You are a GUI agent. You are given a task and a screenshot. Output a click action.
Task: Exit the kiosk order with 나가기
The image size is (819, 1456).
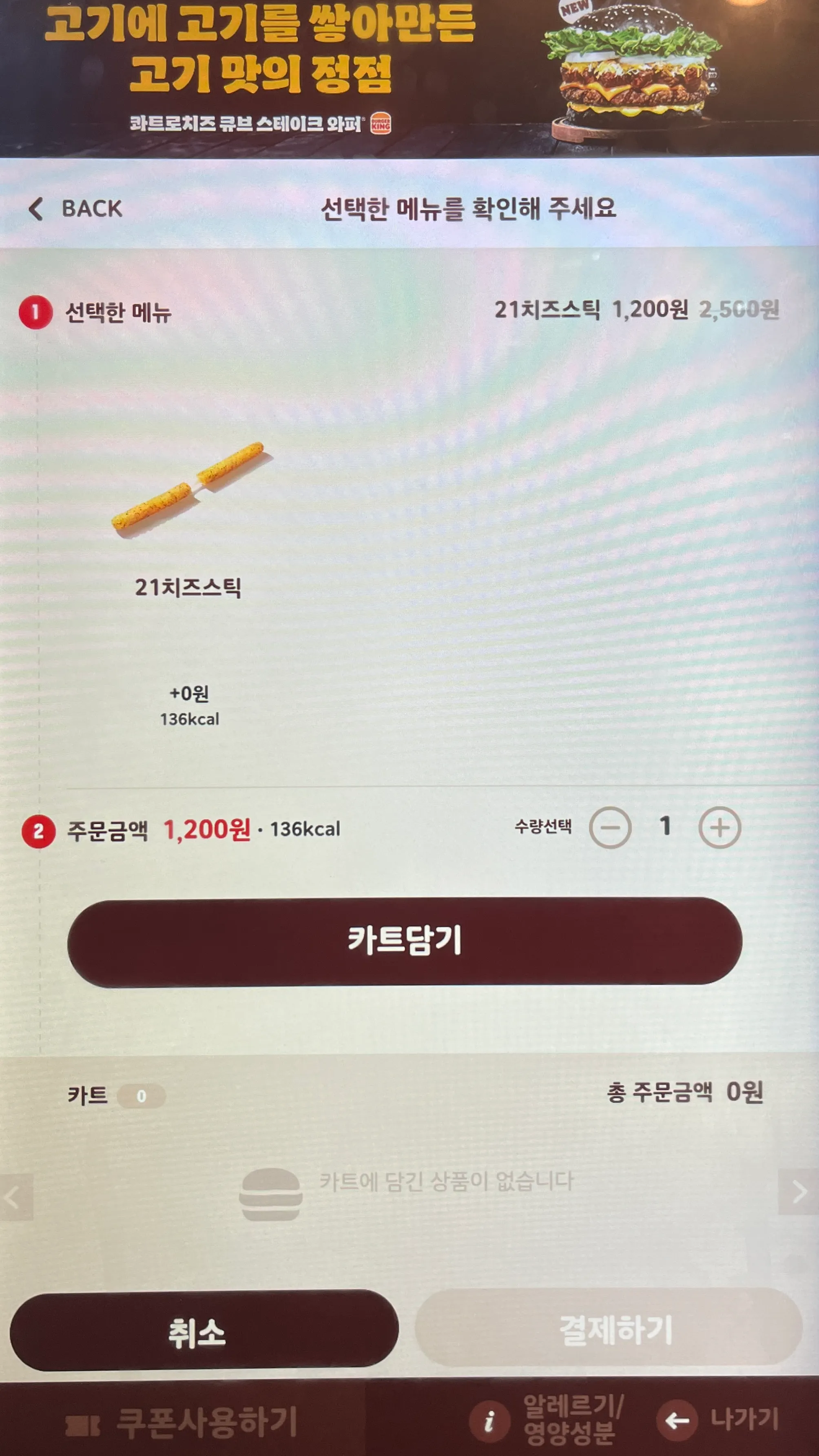(x=717, y=1420)
